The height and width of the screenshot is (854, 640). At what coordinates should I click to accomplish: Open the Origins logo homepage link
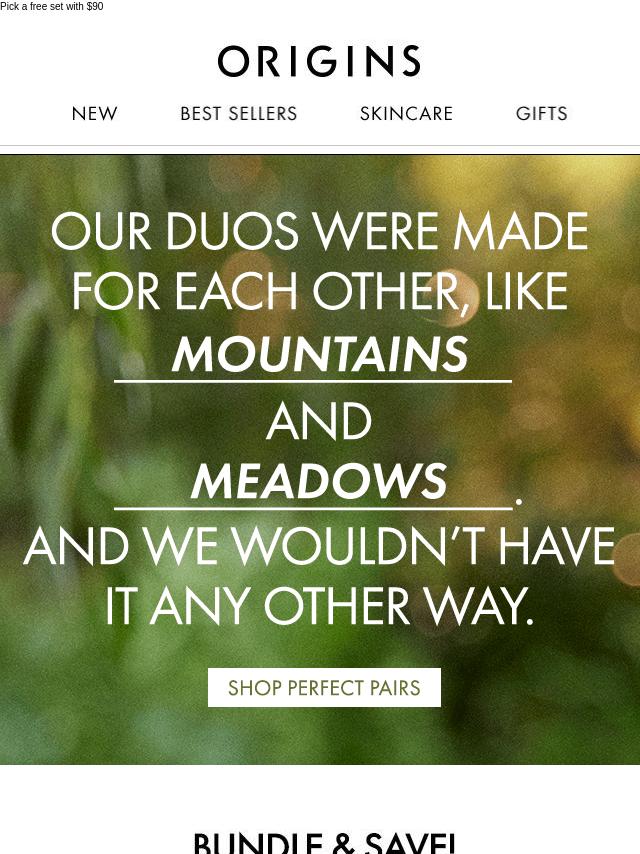(319, 61)
